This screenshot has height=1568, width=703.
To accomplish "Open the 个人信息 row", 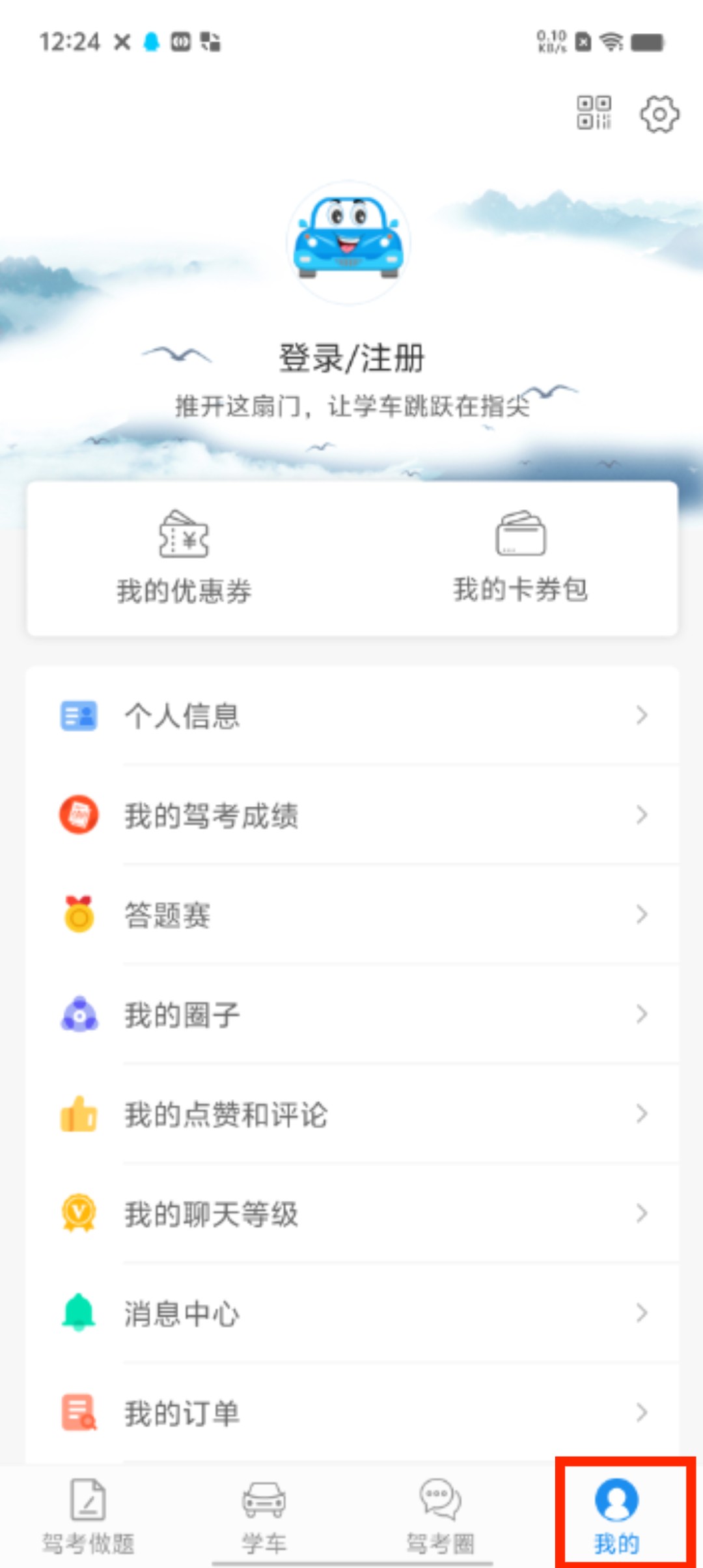I will coord(351,716).
